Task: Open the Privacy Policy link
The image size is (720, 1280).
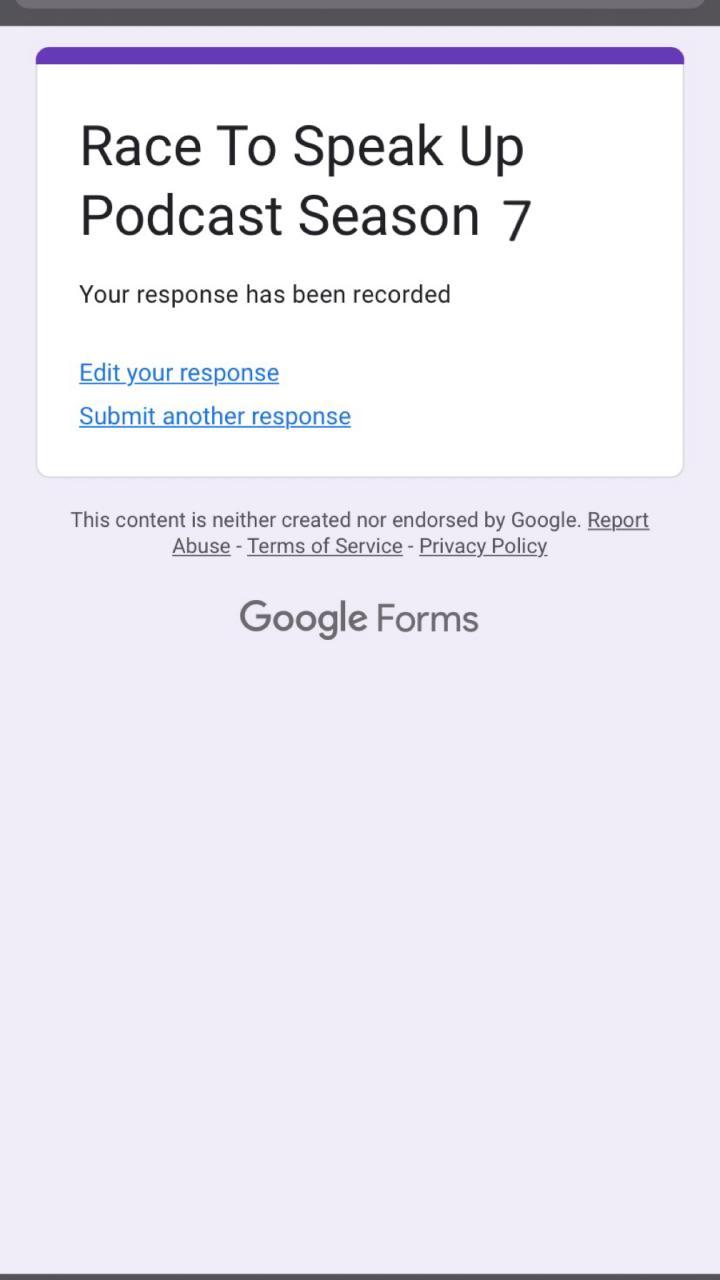Action: pyautogui.click(x=483, y=546)
